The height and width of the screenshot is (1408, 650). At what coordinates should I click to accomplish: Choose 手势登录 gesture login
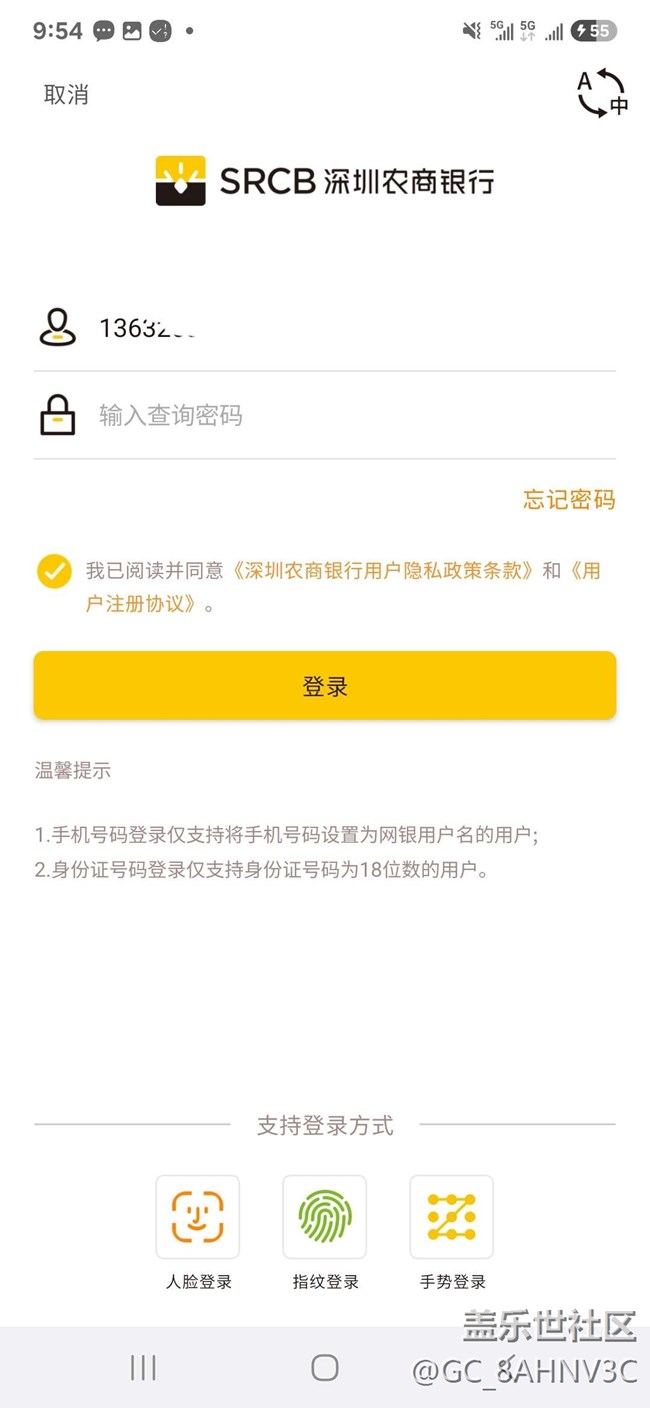point(452,1232)
